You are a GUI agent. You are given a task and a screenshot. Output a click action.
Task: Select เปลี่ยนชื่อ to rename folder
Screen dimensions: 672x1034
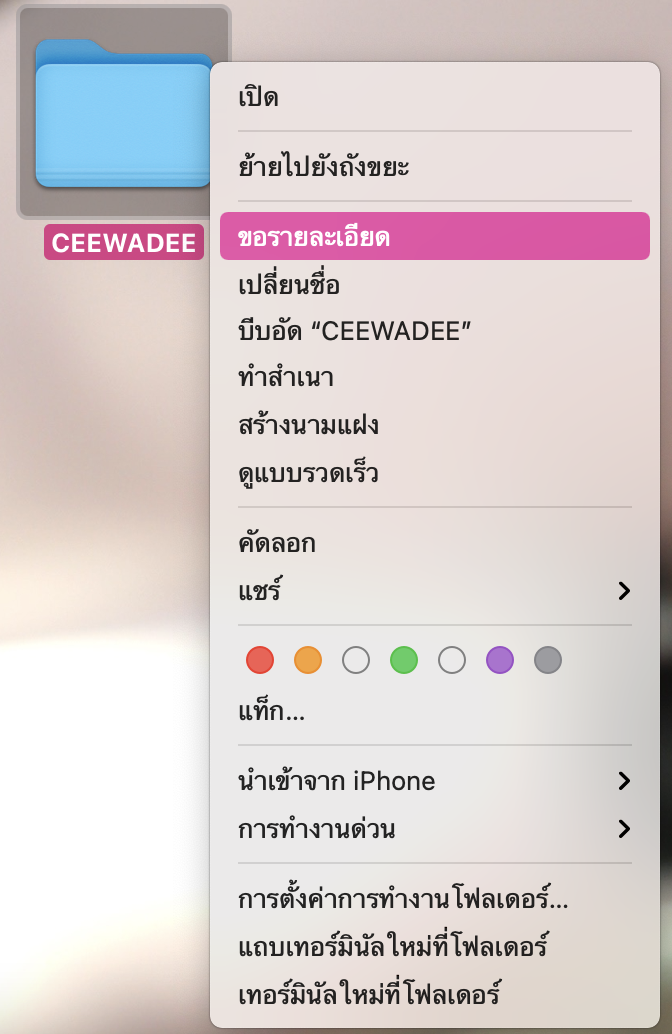[289, 285]
